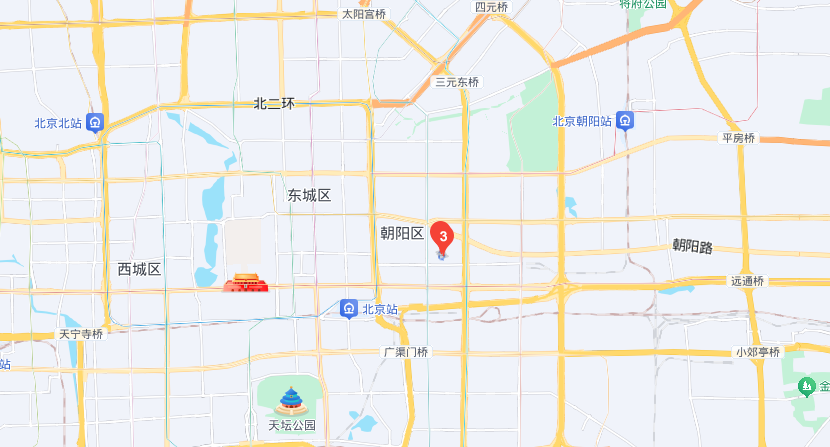
Task: Open the 北京朝阳站 station icon
Action: tap(624, 121)
